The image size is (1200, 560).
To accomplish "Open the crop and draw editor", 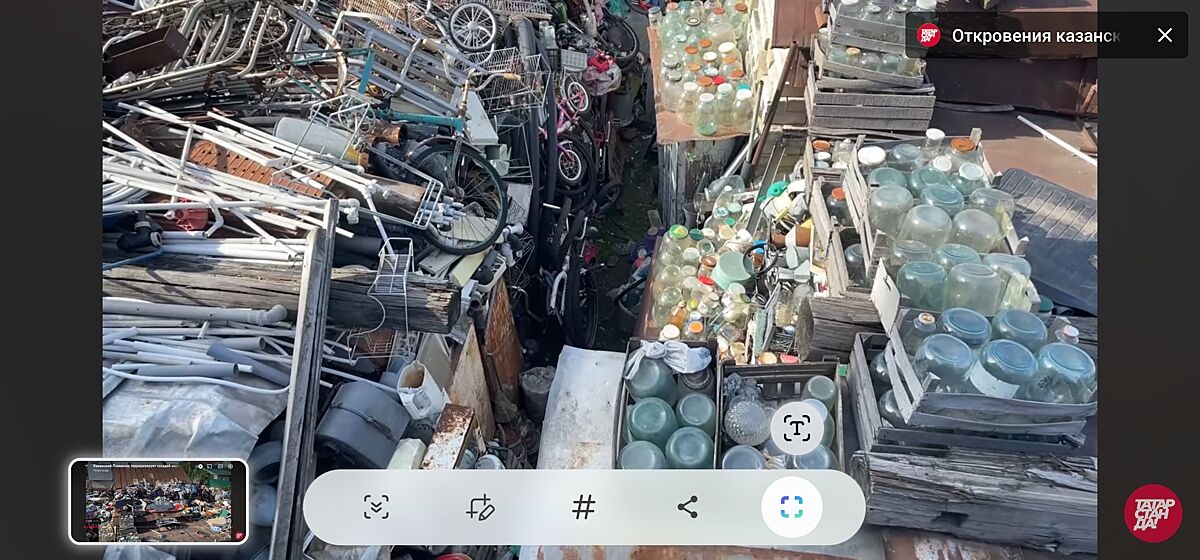I will pos(480,507).
